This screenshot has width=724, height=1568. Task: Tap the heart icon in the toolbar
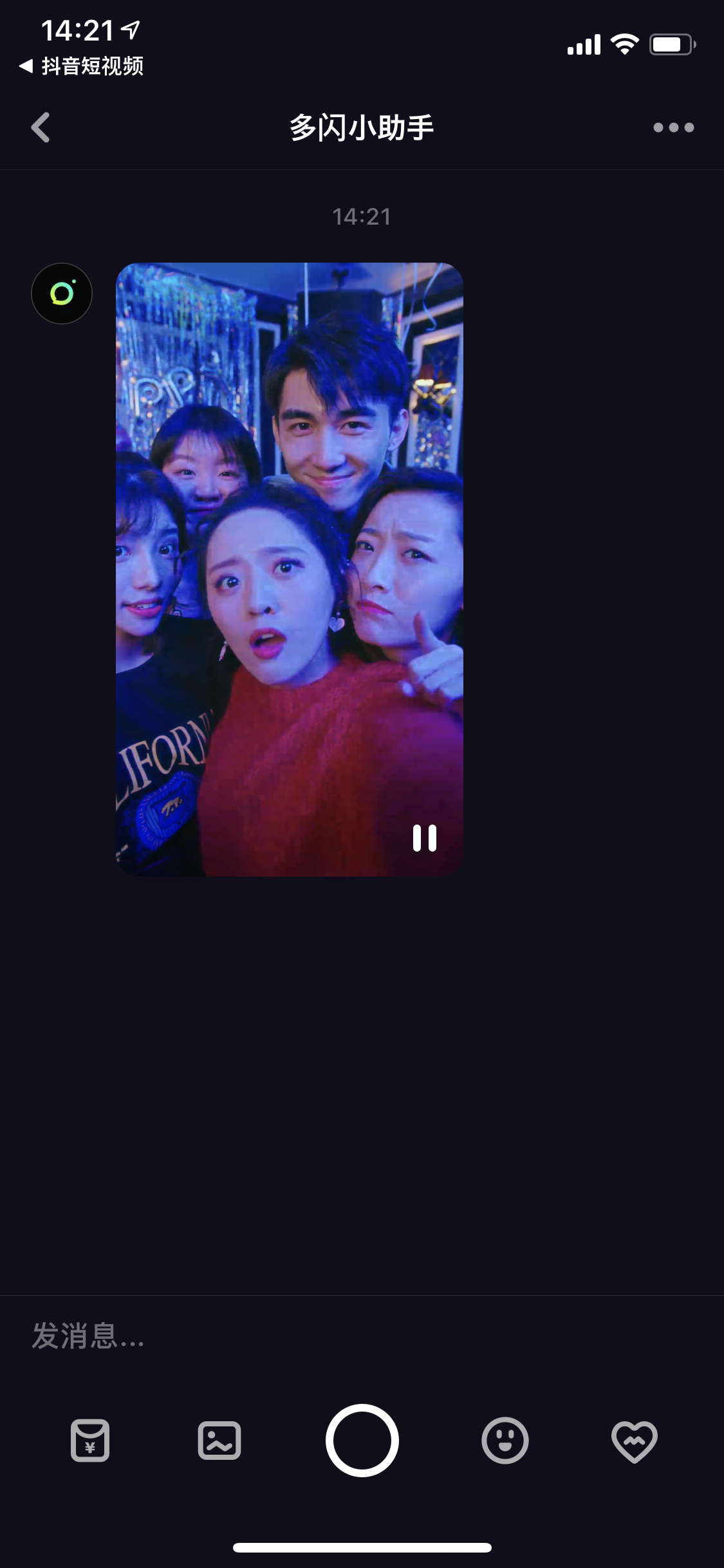(x=635, y=1441)
